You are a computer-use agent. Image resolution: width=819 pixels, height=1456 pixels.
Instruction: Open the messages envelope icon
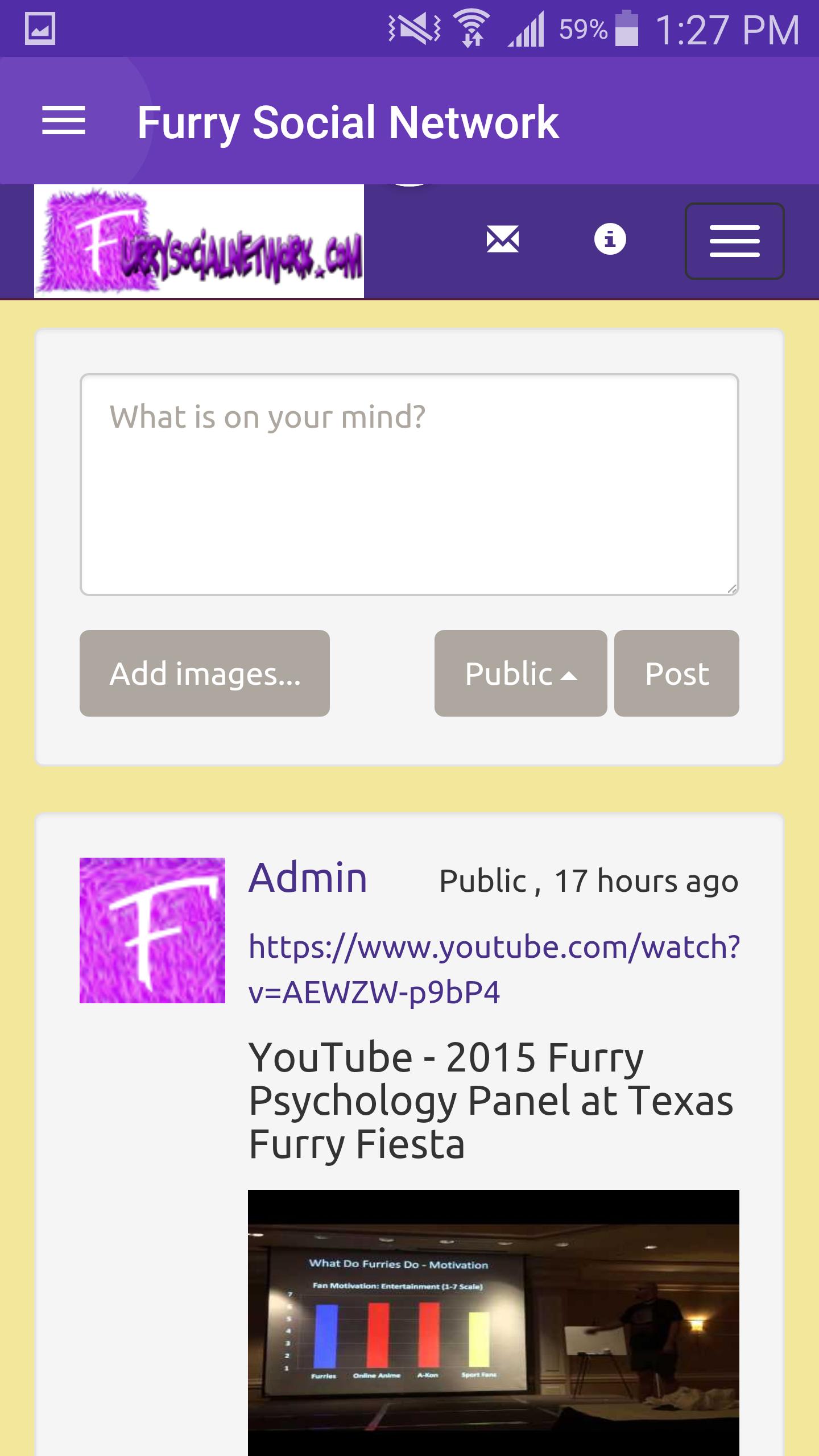[x=503, y=240]
